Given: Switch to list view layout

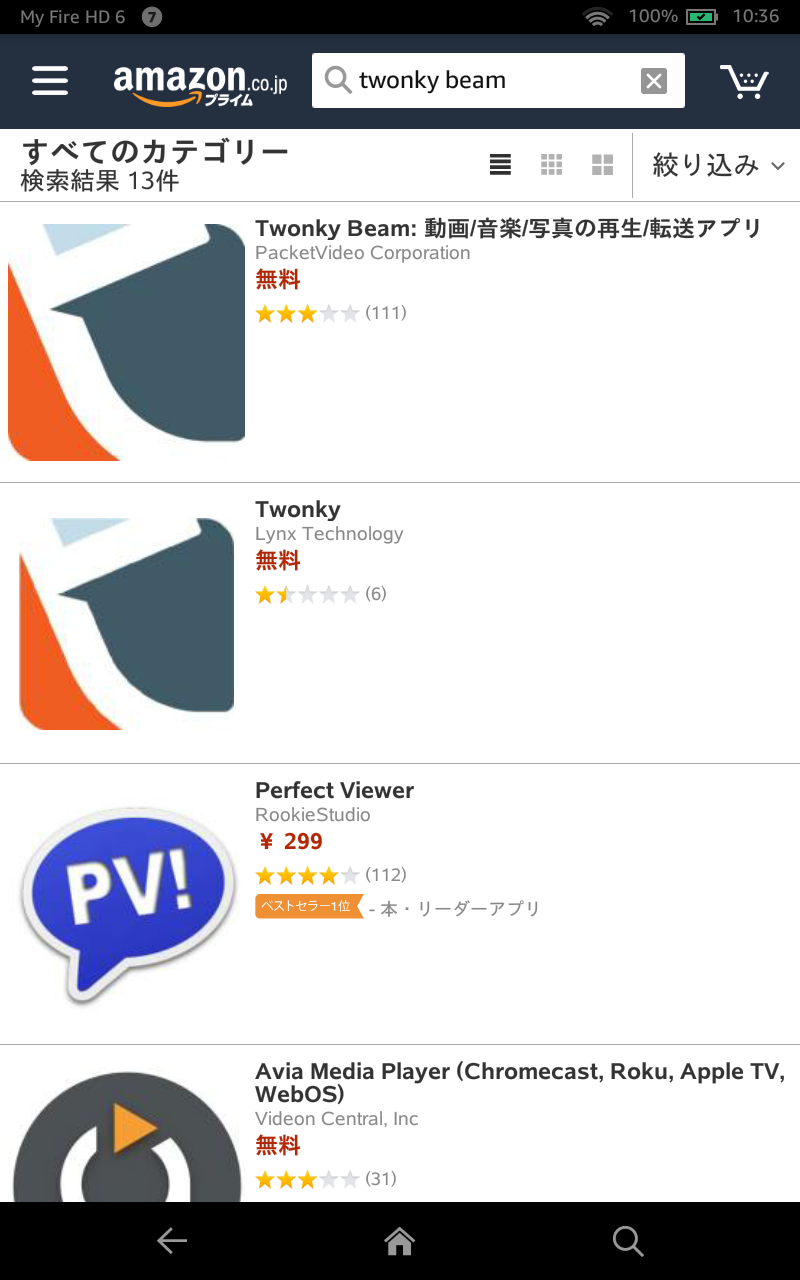Looking at the screenshot, I should pos(500,165).
